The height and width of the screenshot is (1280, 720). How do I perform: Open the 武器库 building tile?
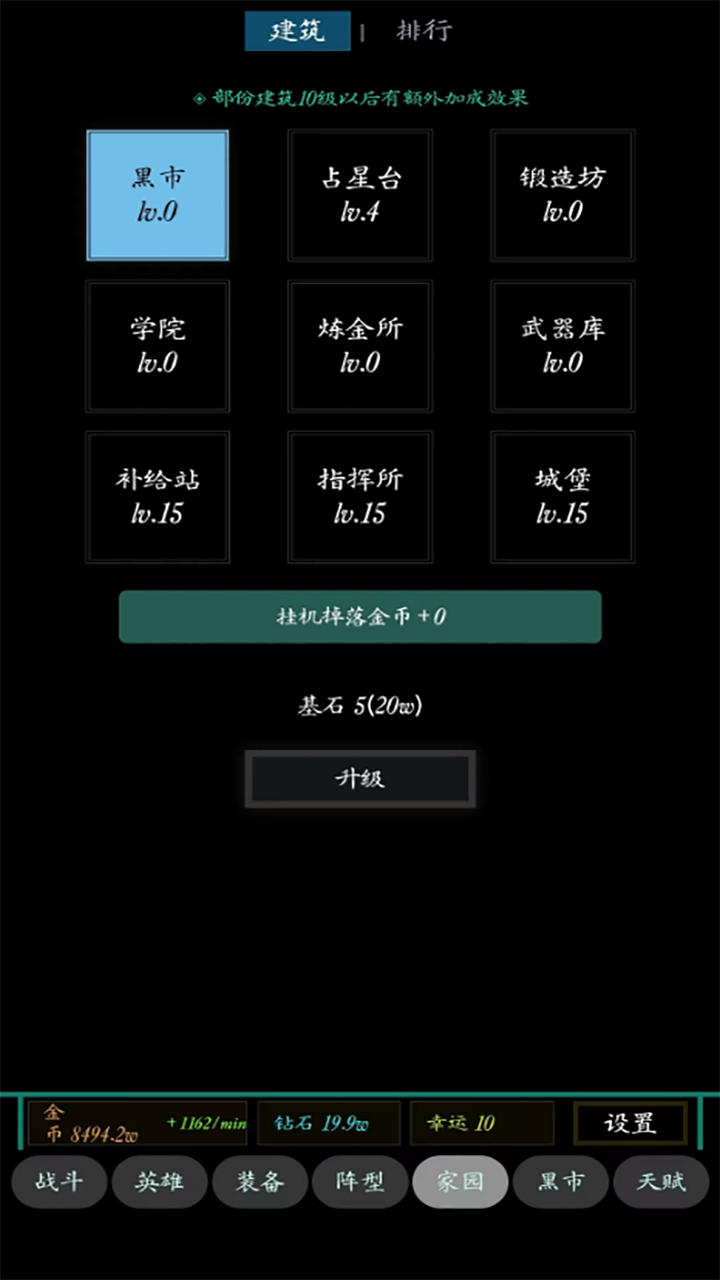pyautogui.click(x=562, y=346)
